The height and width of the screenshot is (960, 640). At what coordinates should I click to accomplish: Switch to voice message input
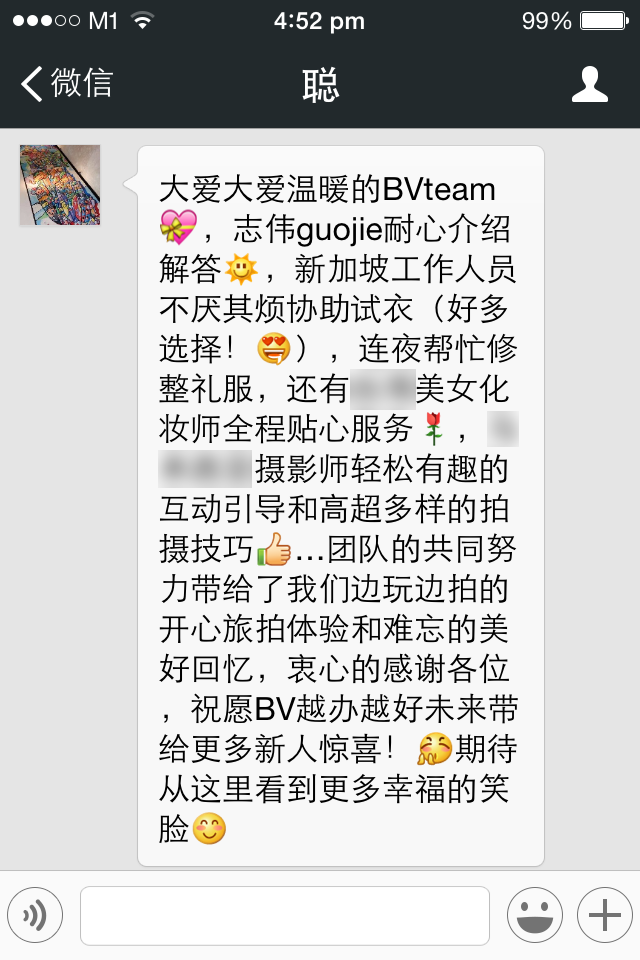point(35,915)
